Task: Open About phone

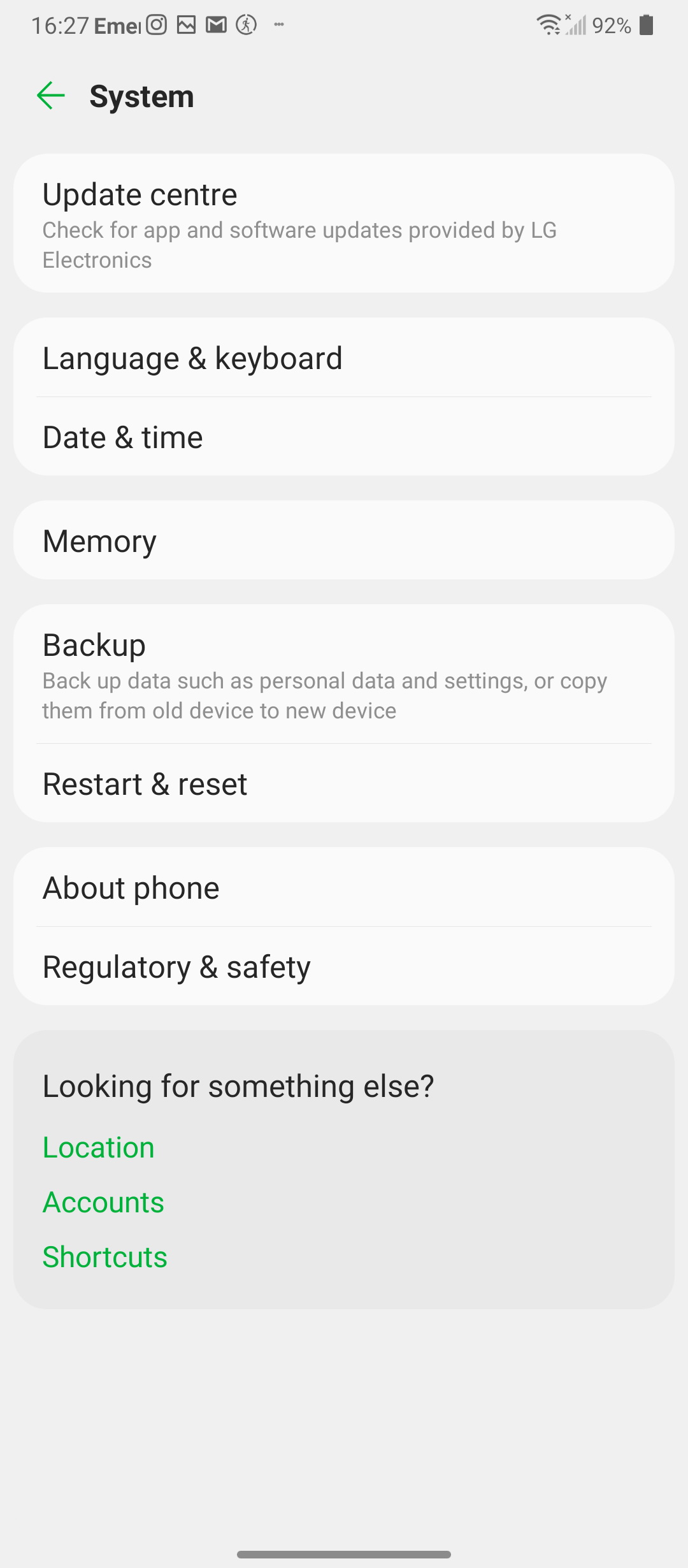Action: 344,887
